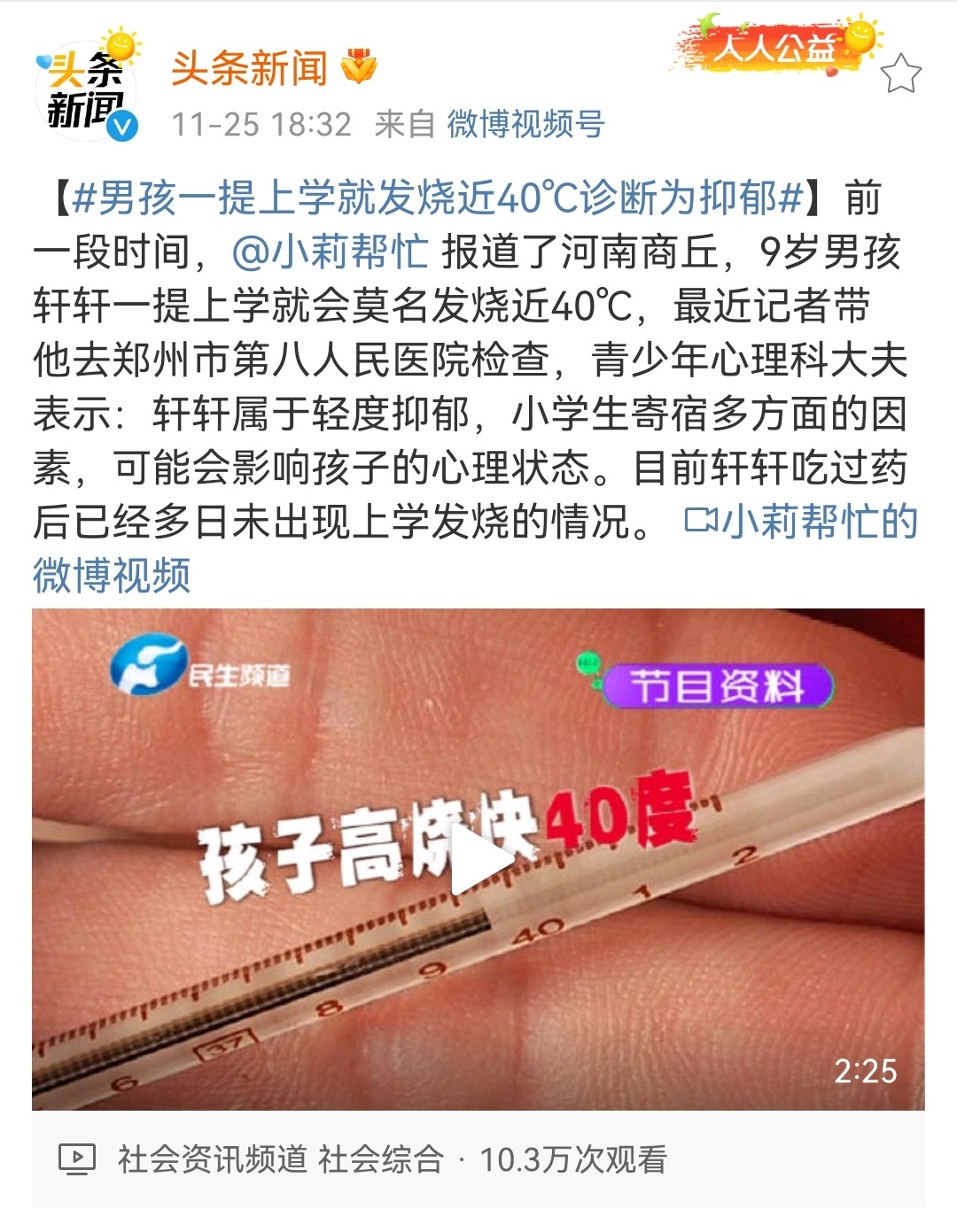
Task: Open the 微博视频号 source link
Action: point(525,124)
